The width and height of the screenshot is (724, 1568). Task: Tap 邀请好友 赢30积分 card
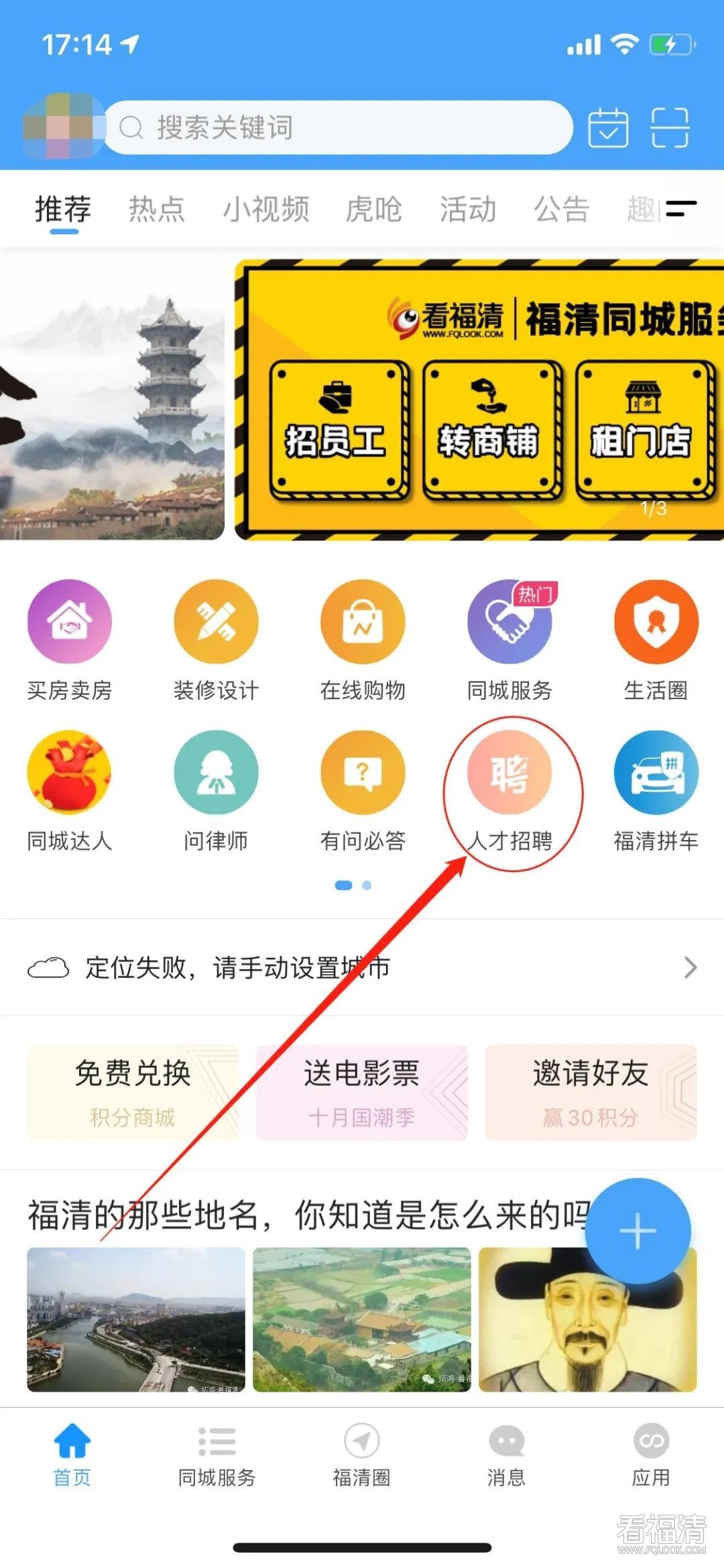click(x=591, y=1092)
